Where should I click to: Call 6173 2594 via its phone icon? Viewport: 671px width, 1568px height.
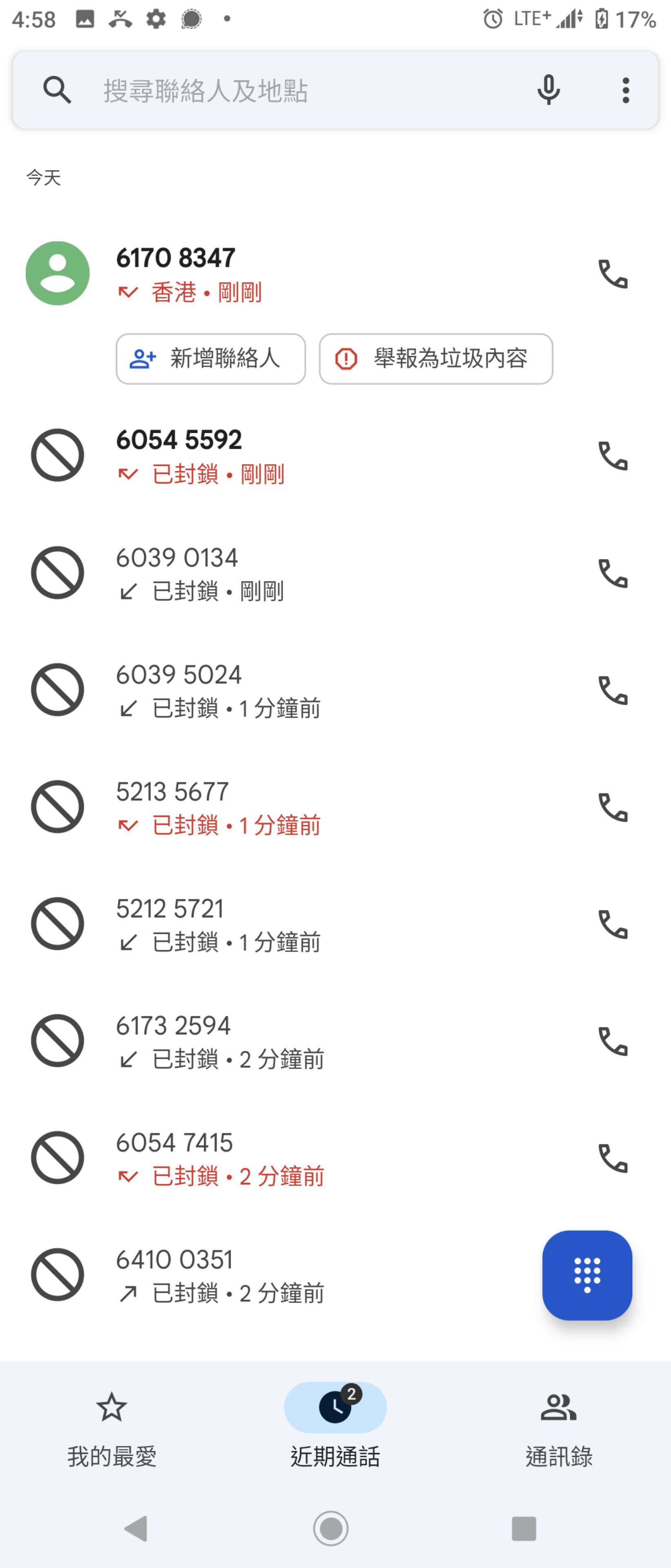point(614,1042)
